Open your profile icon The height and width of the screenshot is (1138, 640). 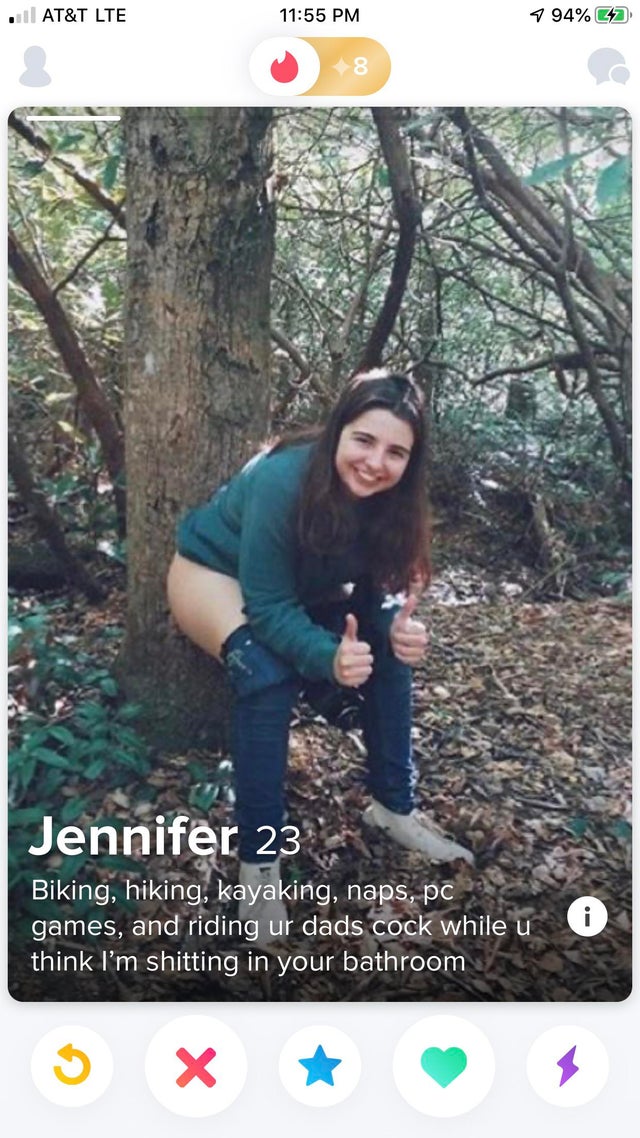35,67
